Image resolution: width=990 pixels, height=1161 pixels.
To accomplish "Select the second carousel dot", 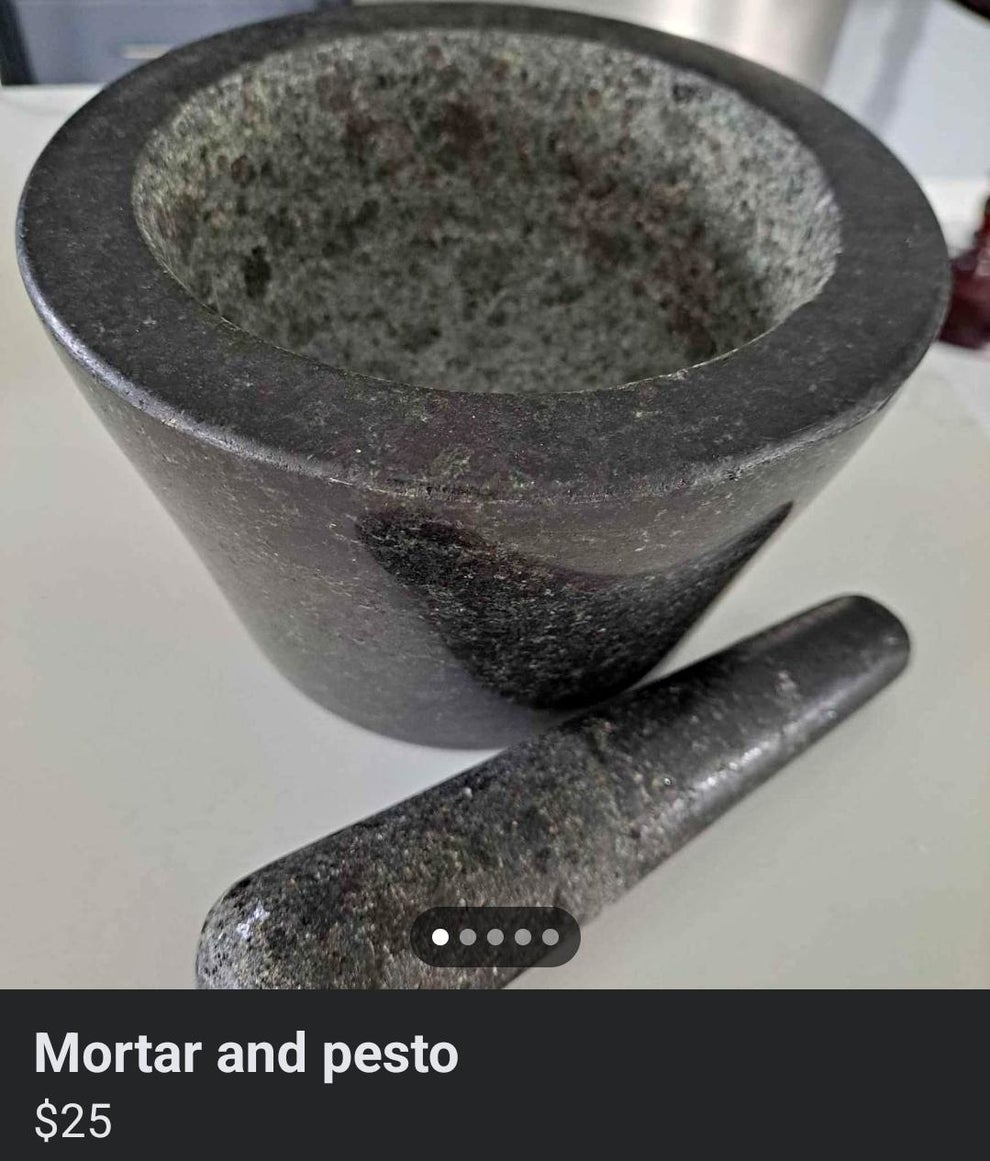I will [x=467, y=938].
